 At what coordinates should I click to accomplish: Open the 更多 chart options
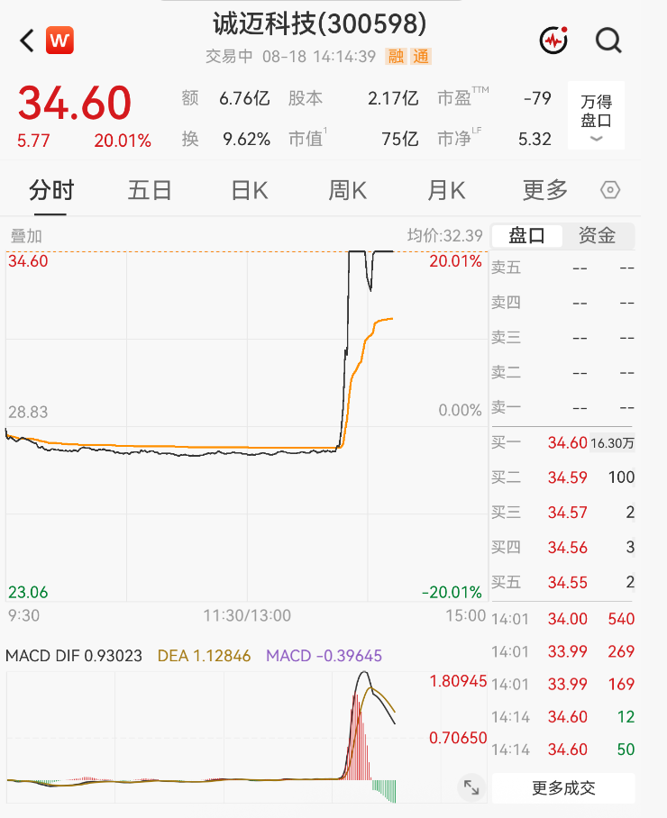(x=545, y=190)
